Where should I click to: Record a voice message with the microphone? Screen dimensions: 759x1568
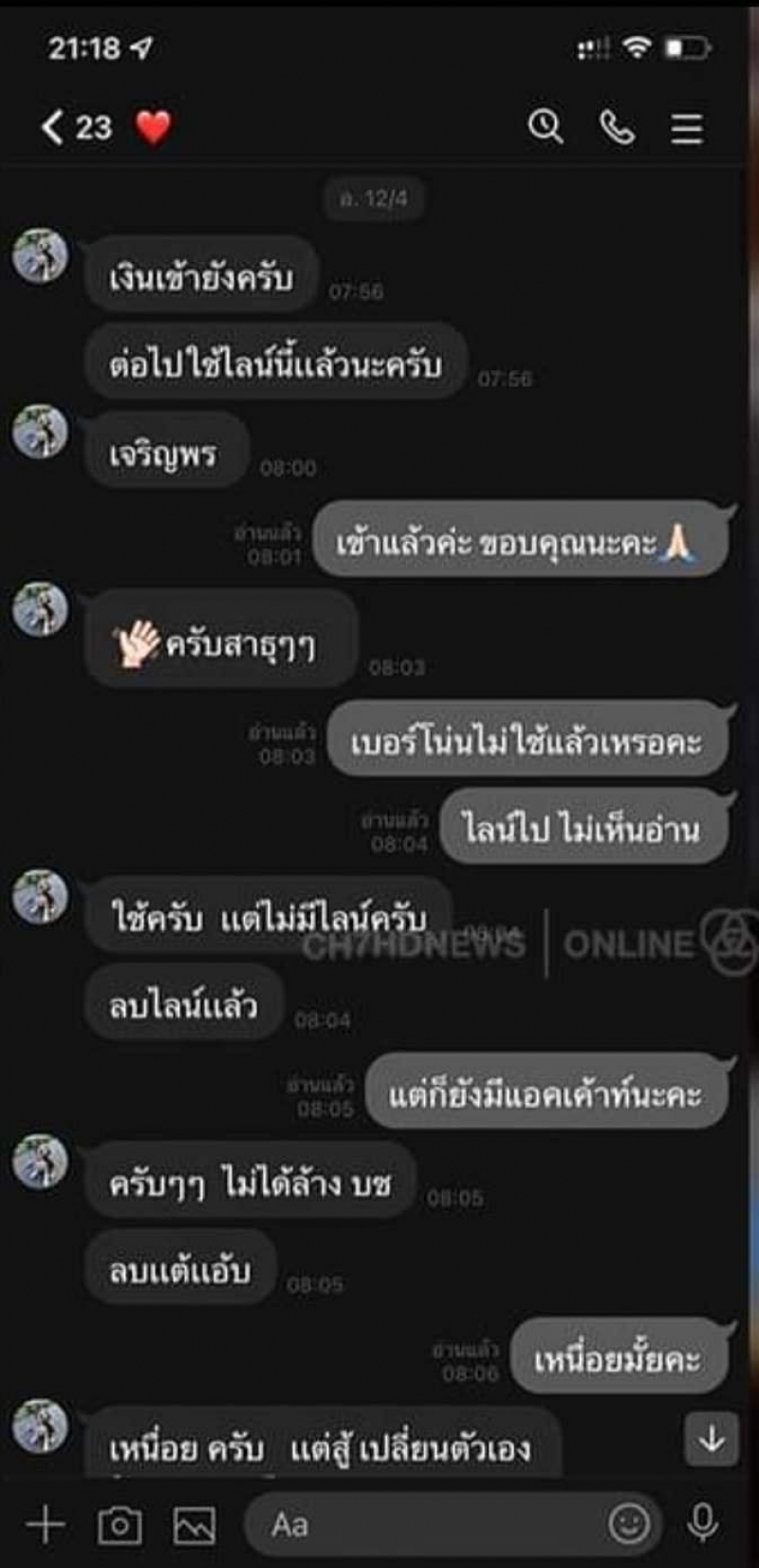pyautogui.click(x=703, y=1523)
